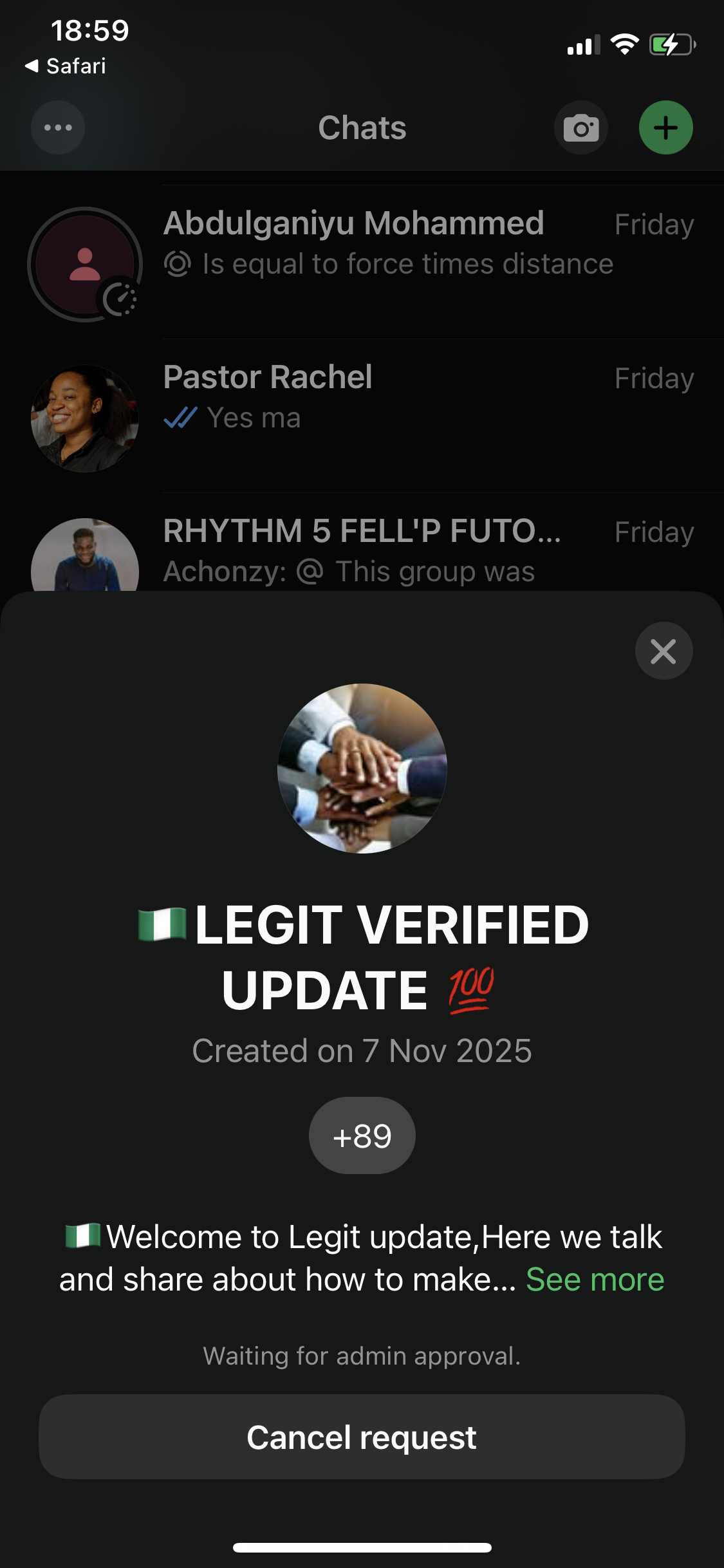Return to Safari via the back link

[66, 66]
